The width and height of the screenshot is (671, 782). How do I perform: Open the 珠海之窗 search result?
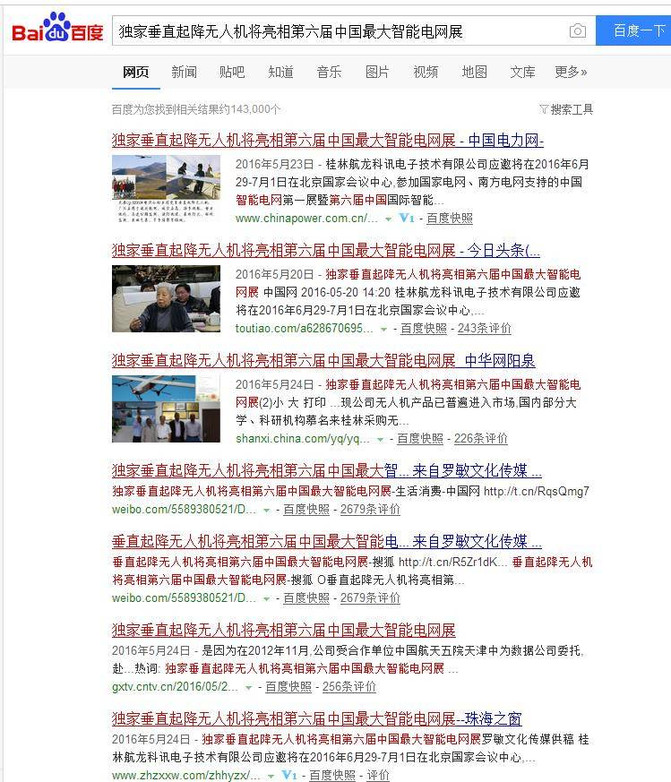click(x=316, y=719)
